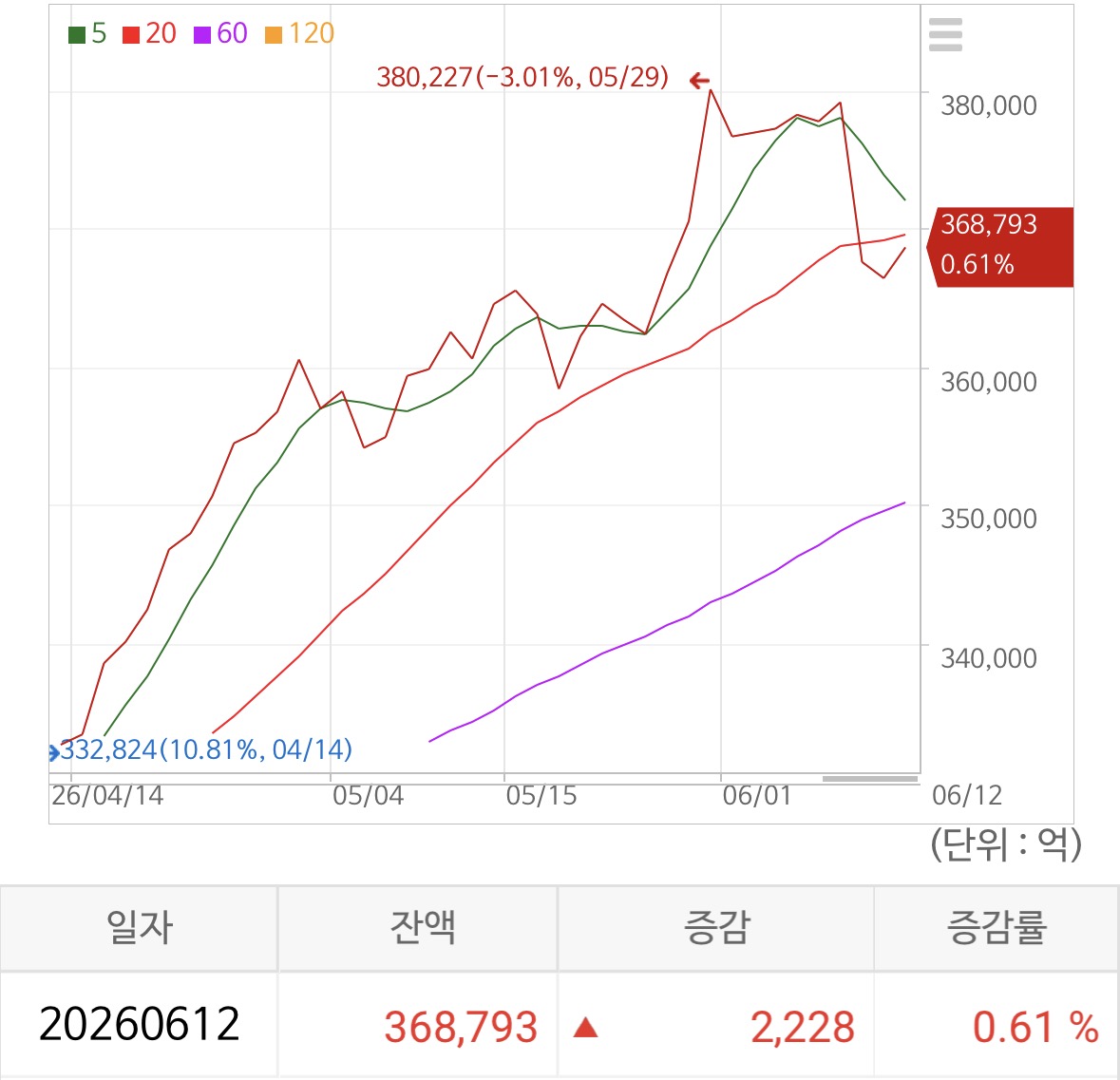
Task: Toggle the 120-day average legend item
Action: [x=299, y=33]
